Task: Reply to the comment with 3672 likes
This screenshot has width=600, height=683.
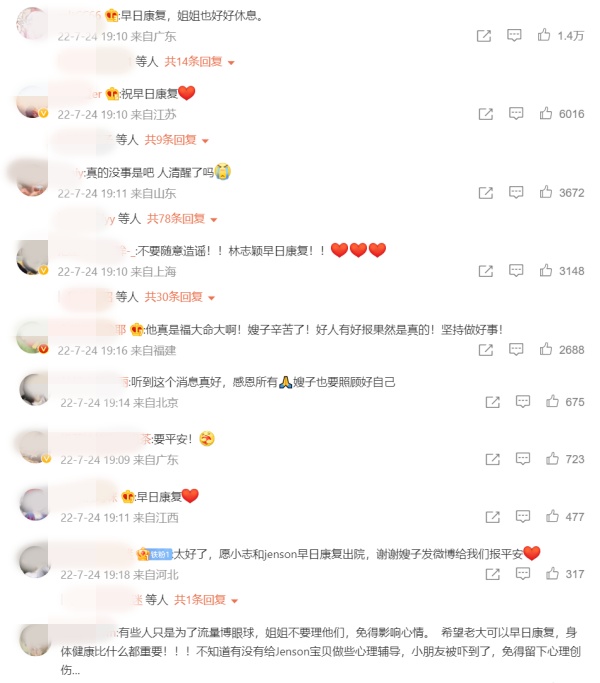Action: [x=515, y=193]
